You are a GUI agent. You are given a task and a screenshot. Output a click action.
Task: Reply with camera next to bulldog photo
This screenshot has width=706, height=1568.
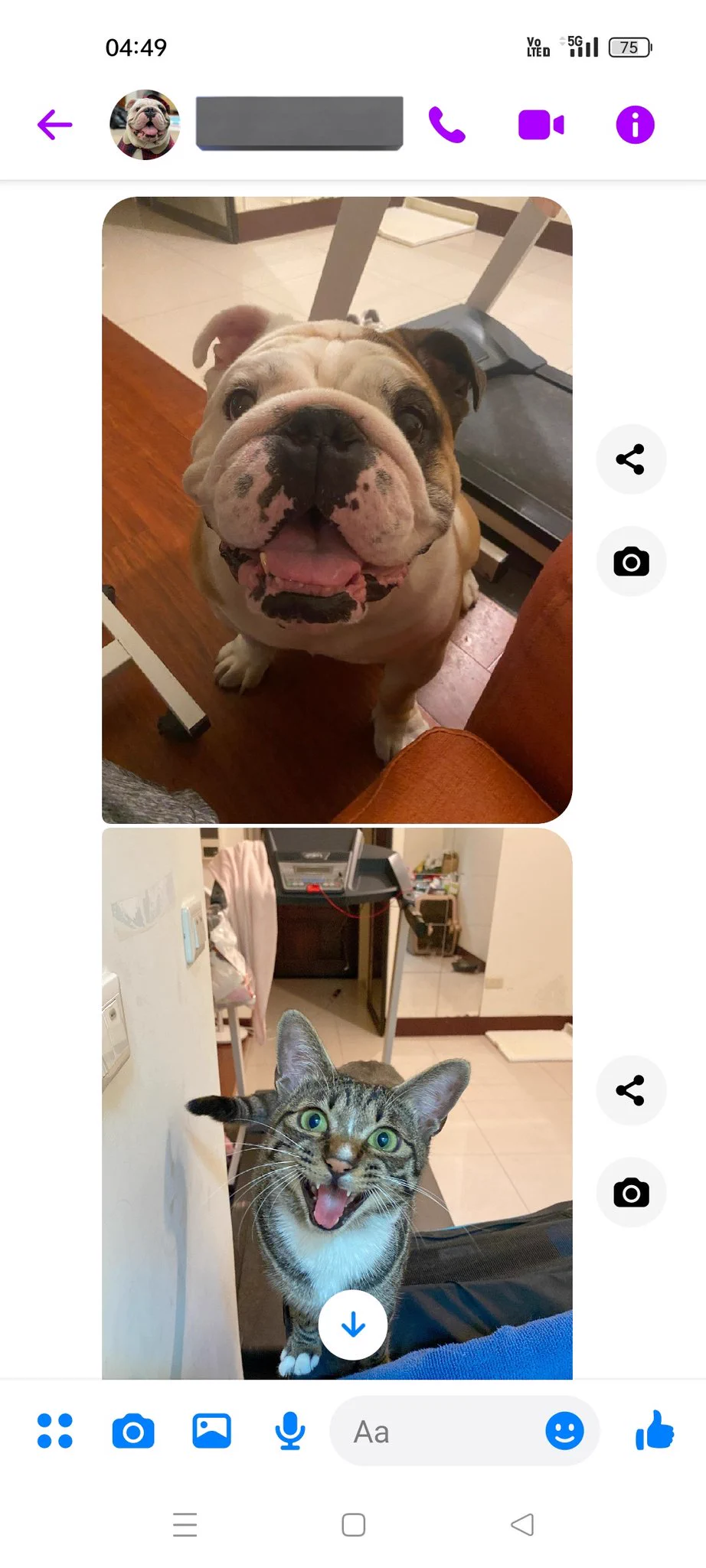click(630, 562)
